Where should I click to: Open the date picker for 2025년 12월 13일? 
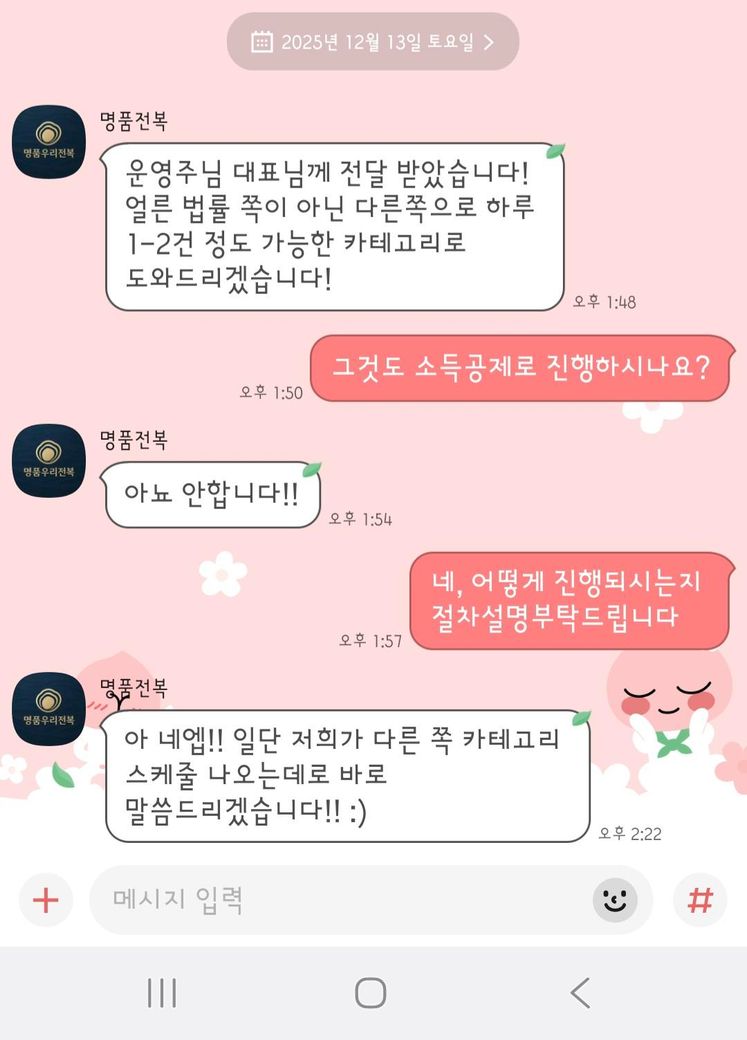[x=372, y=42]
